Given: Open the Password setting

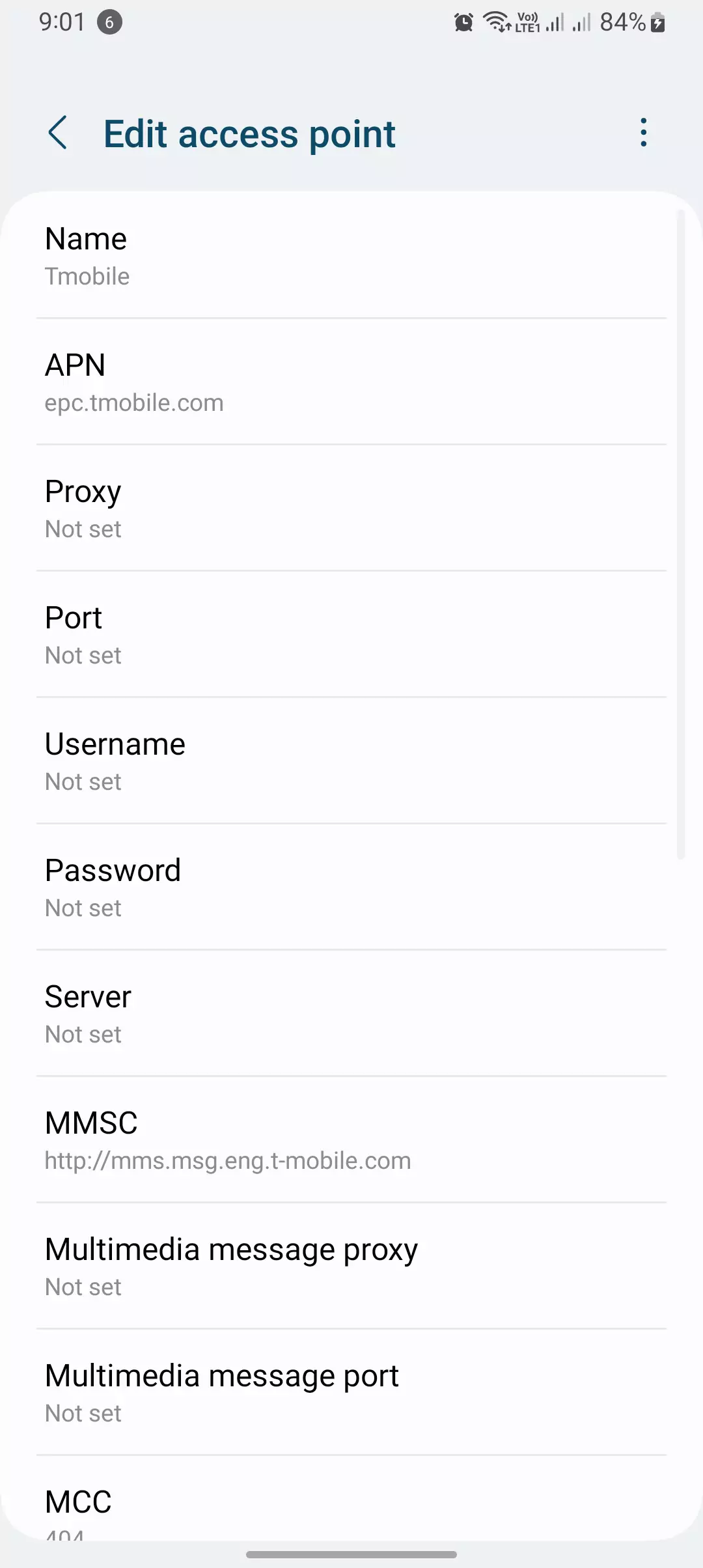Looking at the screenshot, I should click(x=351, y=888).
